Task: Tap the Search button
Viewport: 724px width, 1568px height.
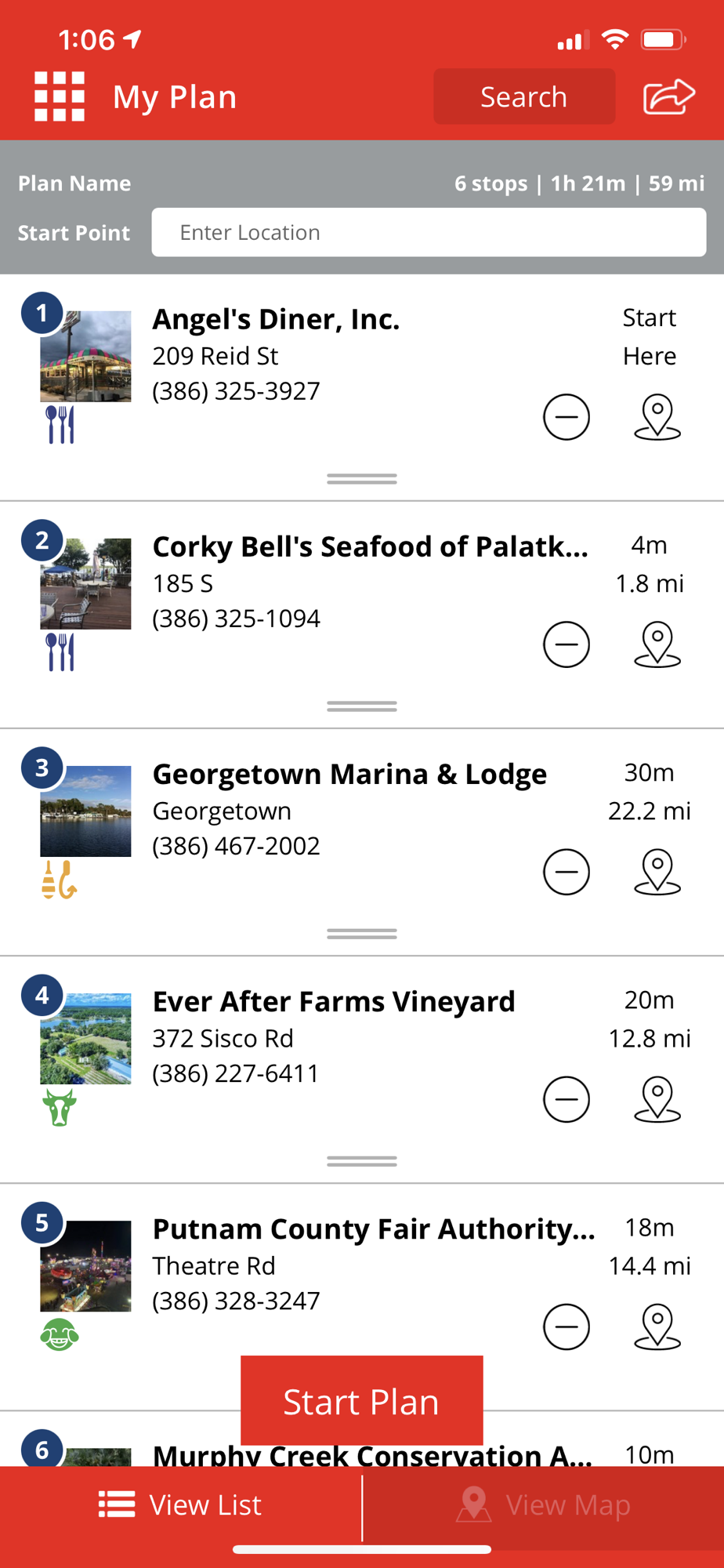Action: tap(523, 97)
